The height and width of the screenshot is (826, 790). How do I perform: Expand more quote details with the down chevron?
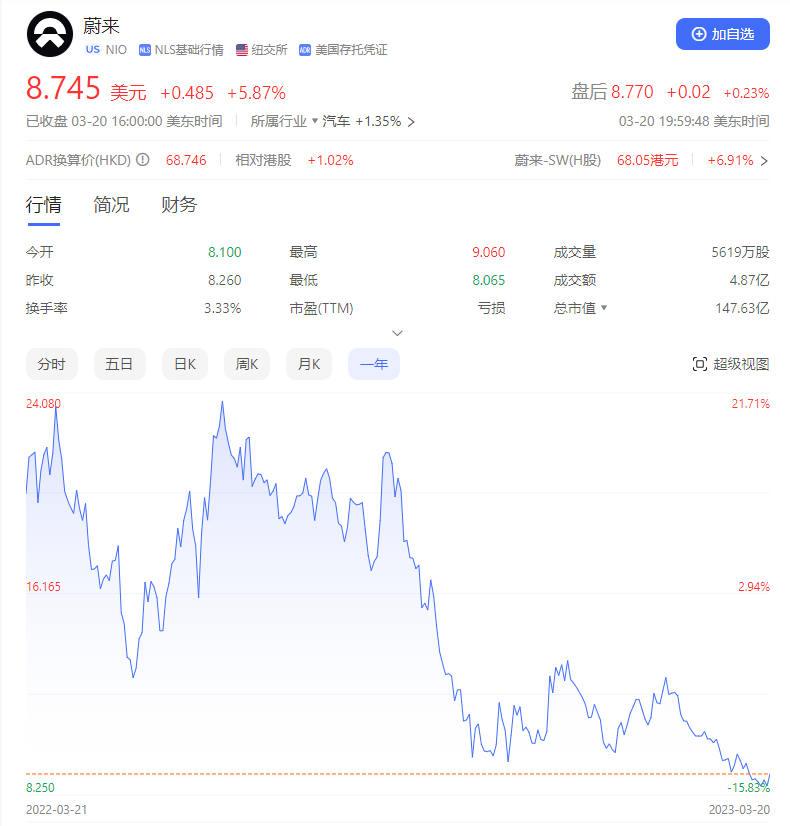[x=397, y=334]
